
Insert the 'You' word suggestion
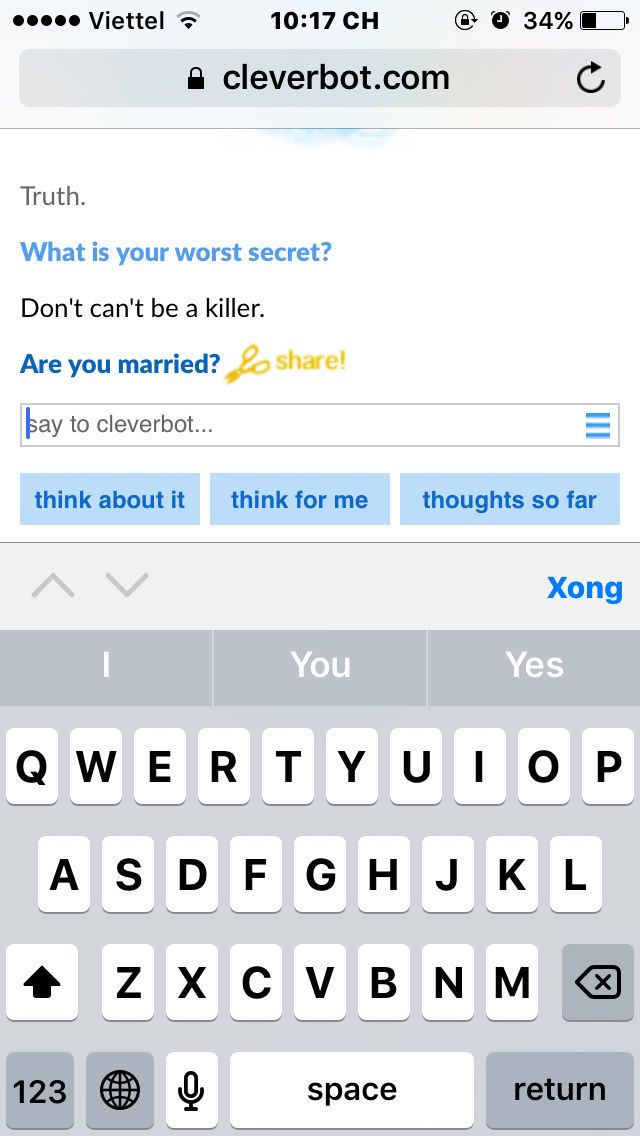[x=320, y=665]
